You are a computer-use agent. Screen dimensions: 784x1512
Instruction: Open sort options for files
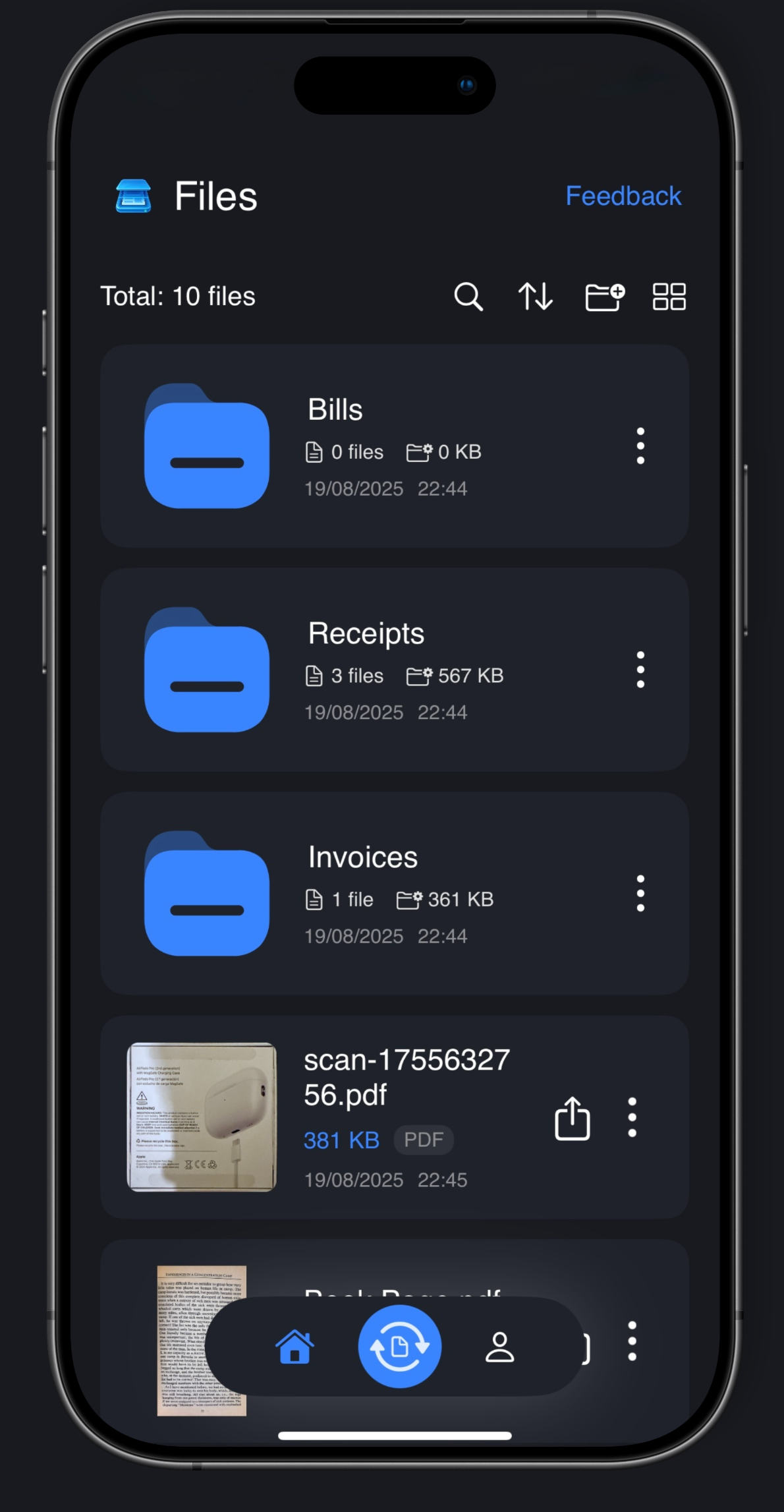click(x=535, y=297)
